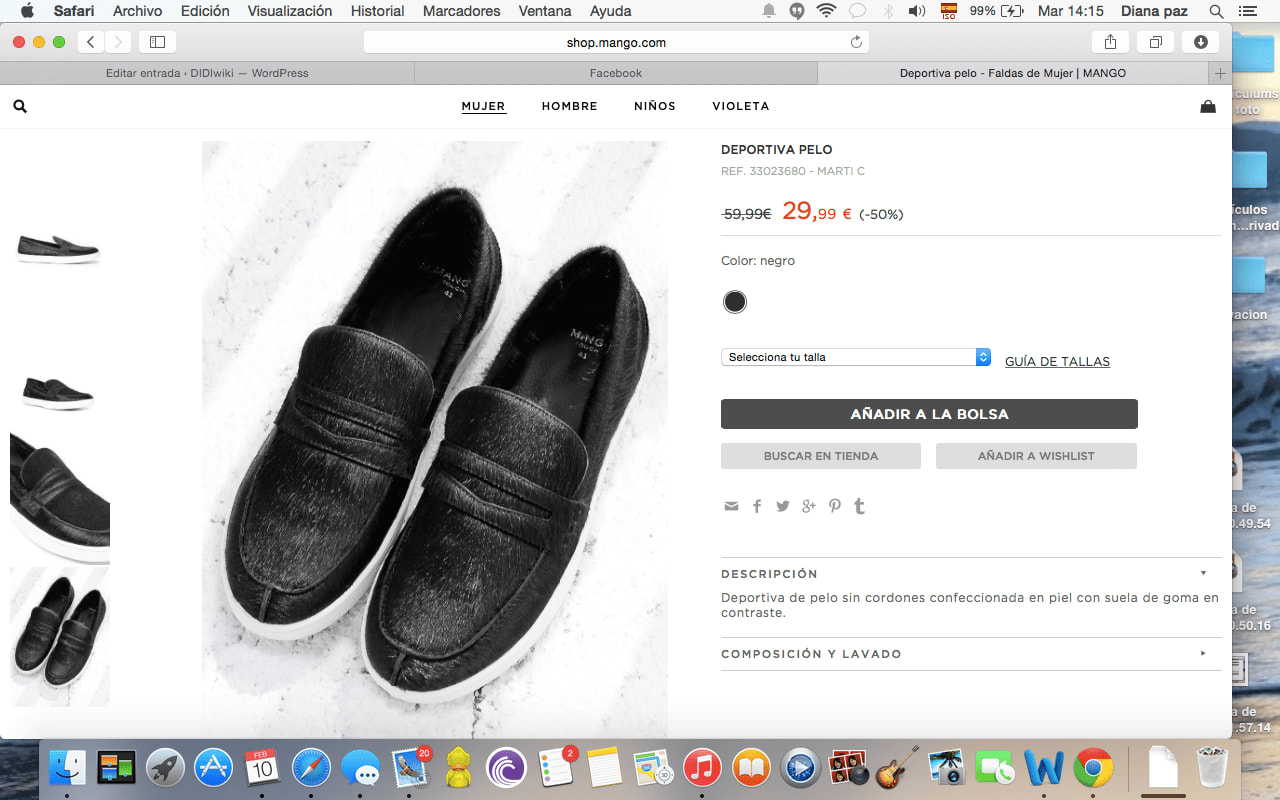The height and width of the screenshot is (800, 1280).
Task: Open the GUÍA DE TALLAS link
Action: tap(1057, 362)
